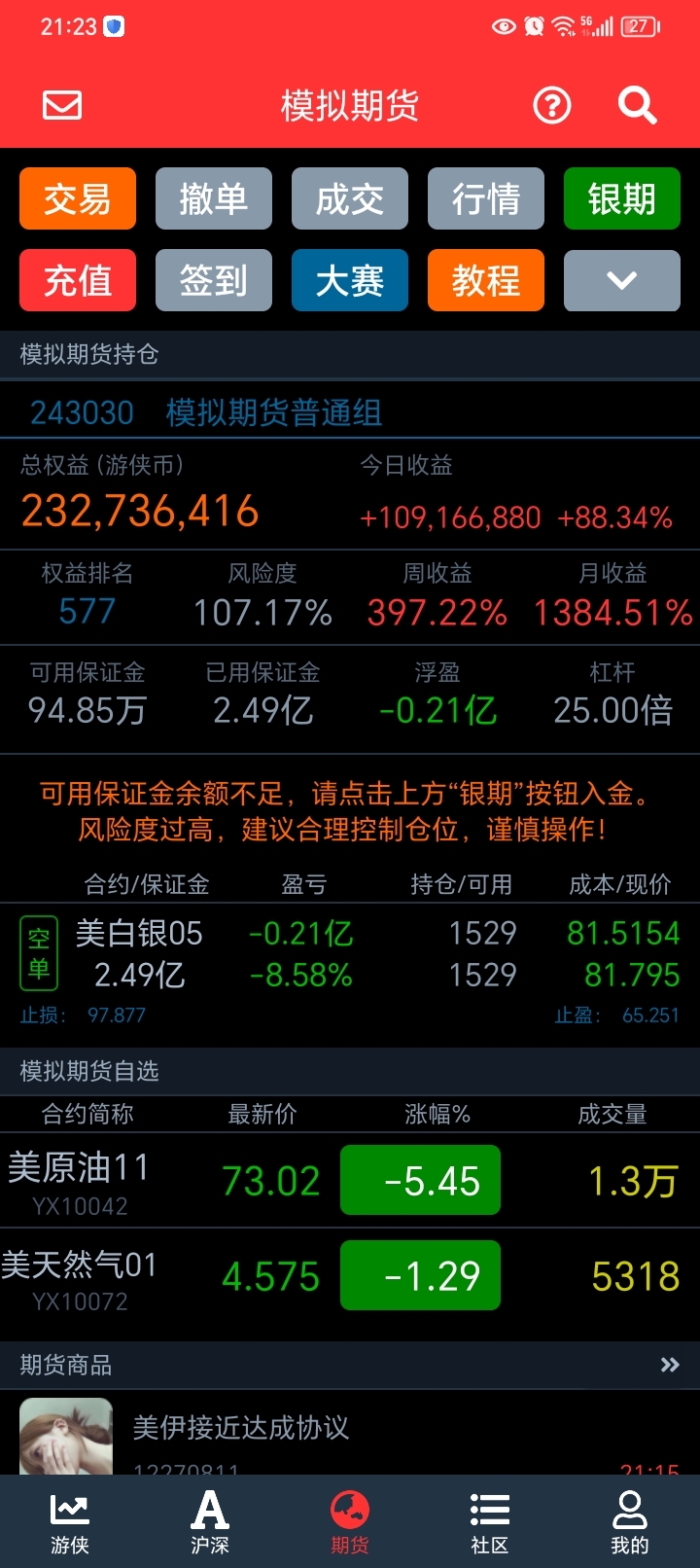Check in with the 签到 button
Viewport: 700px width, 1568px height.
tap(214, 281)
